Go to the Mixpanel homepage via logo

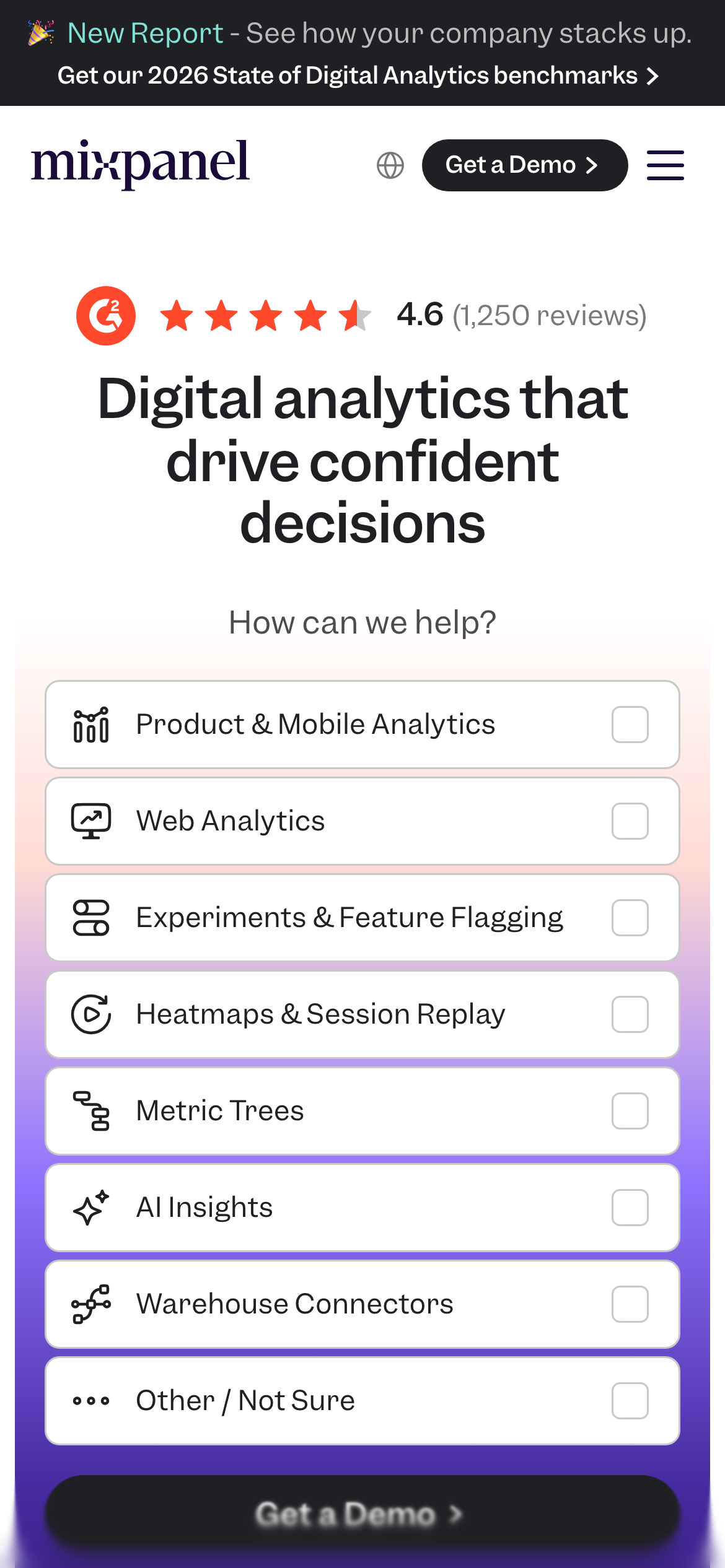tap(141, 163)
